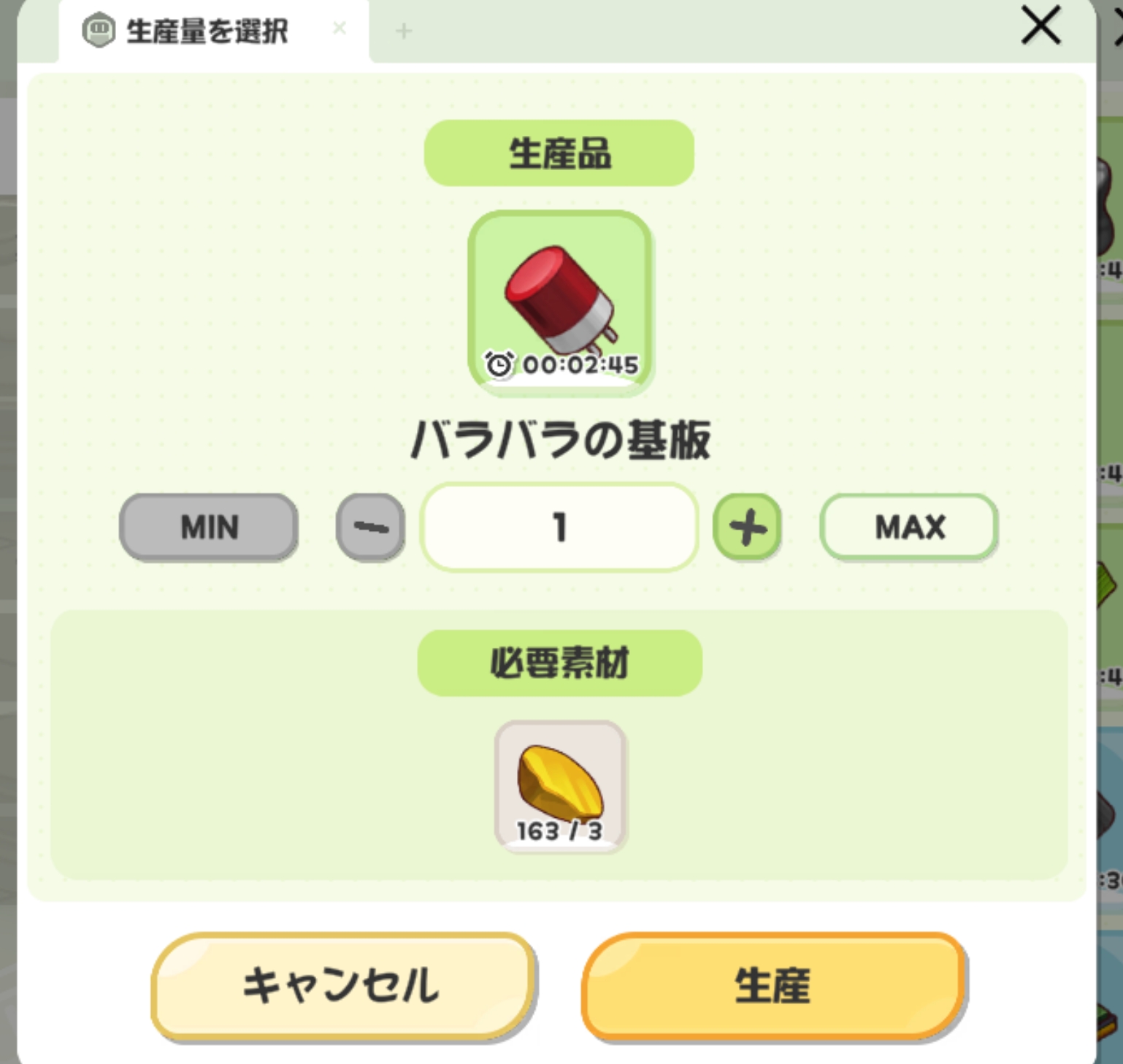The width and height of the screenshot is (1123, 1064).
Task: Start production with the 生産 button
Action: pyautogui.click(x=773, y=985)
